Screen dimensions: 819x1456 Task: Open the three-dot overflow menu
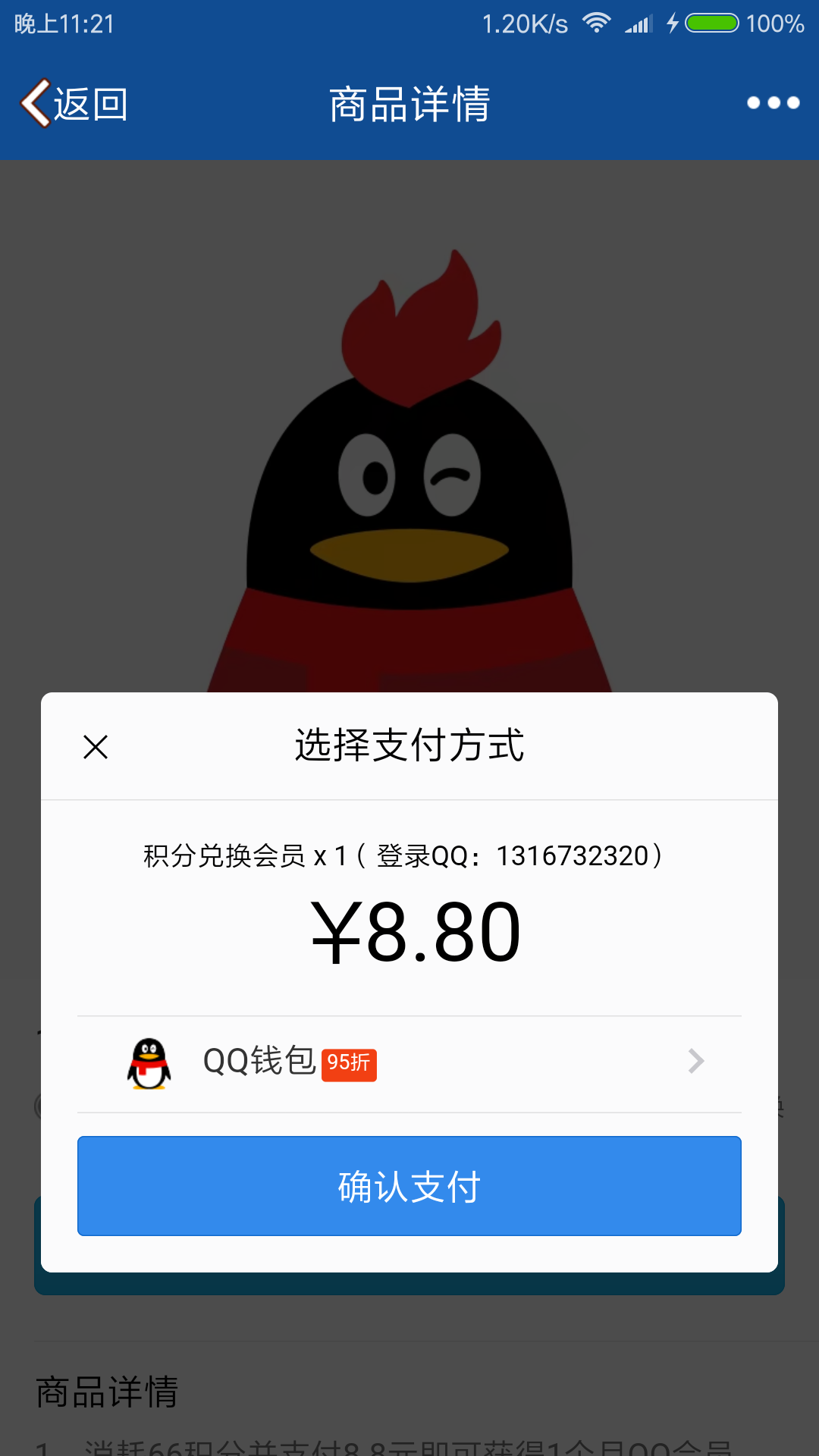[773, 103]
